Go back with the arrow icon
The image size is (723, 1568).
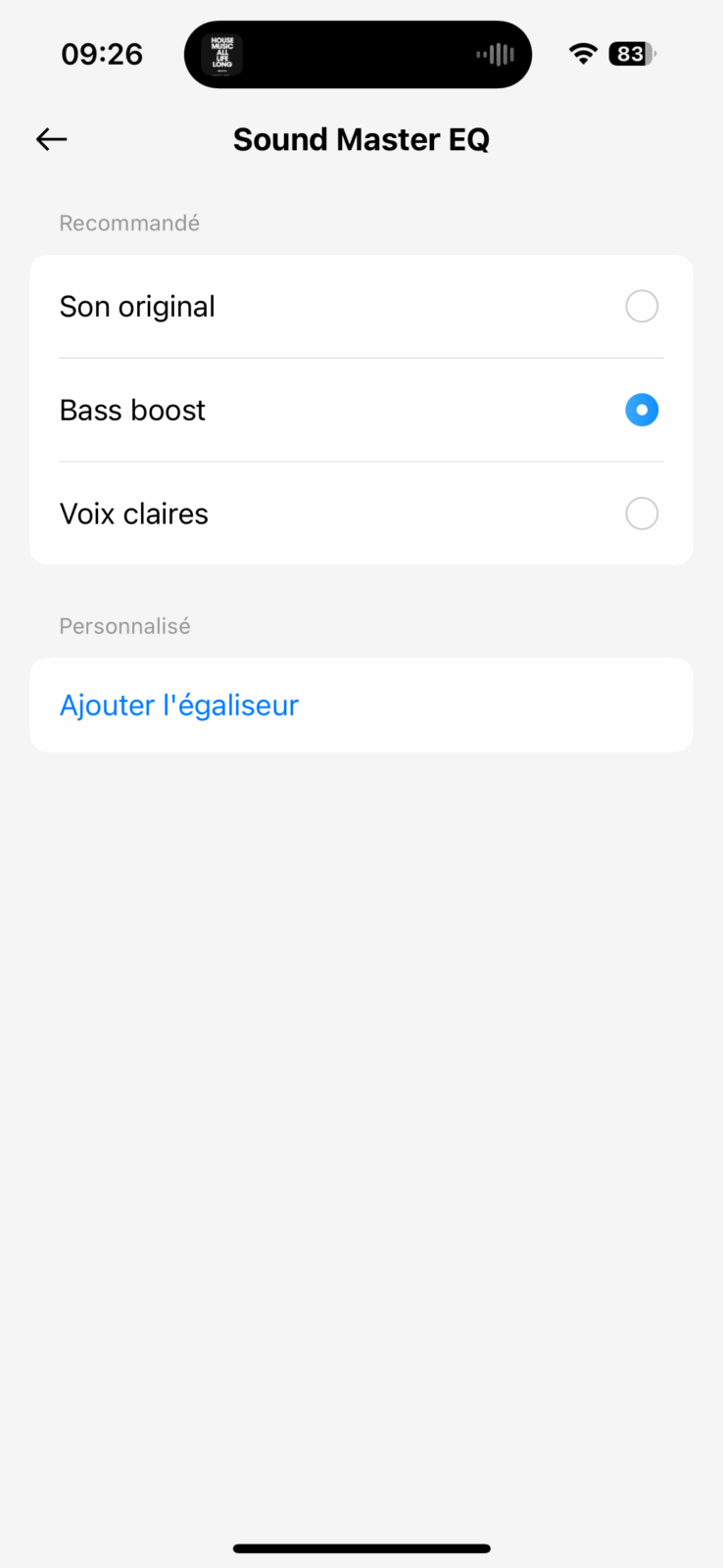pyautogui.click(x=51, y=140)
